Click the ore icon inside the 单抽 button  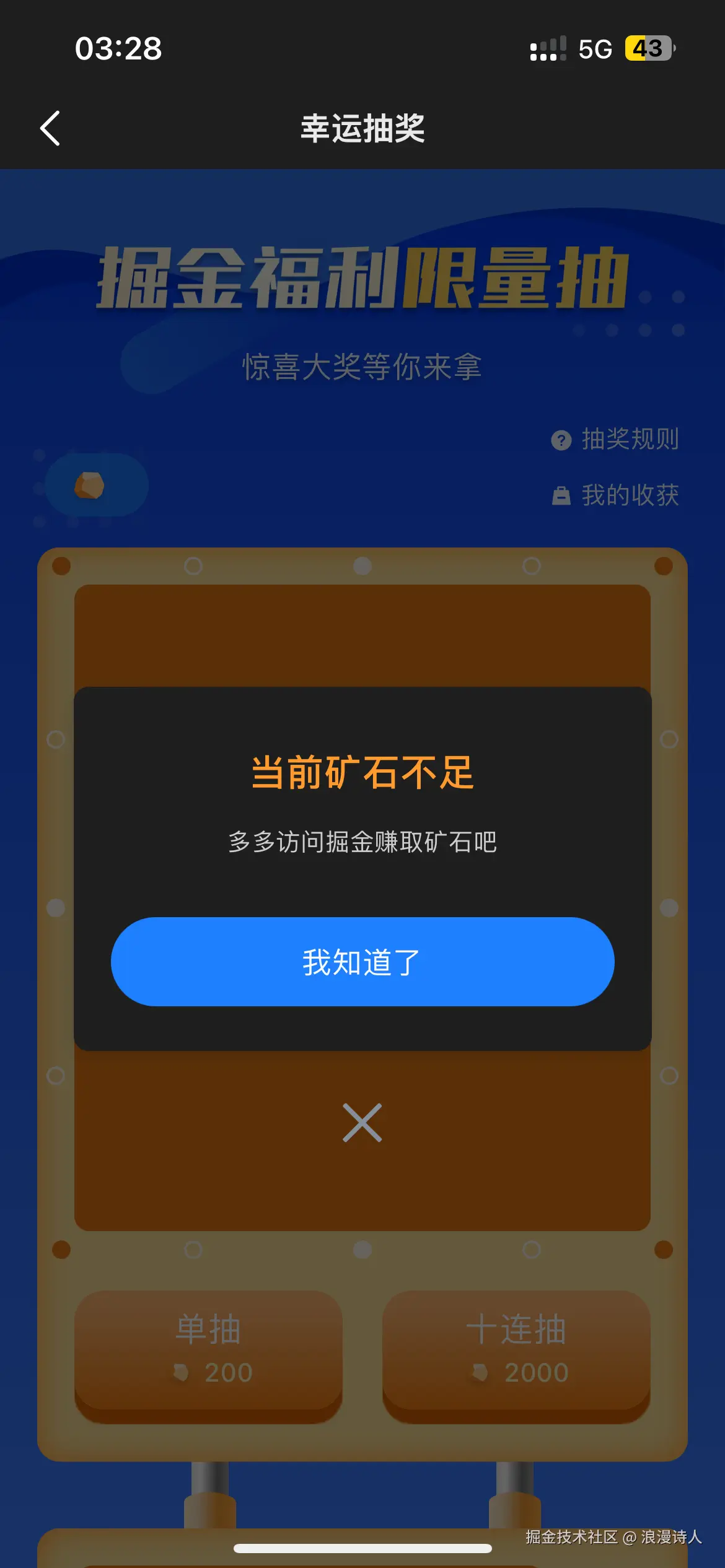pos(180,1372)
